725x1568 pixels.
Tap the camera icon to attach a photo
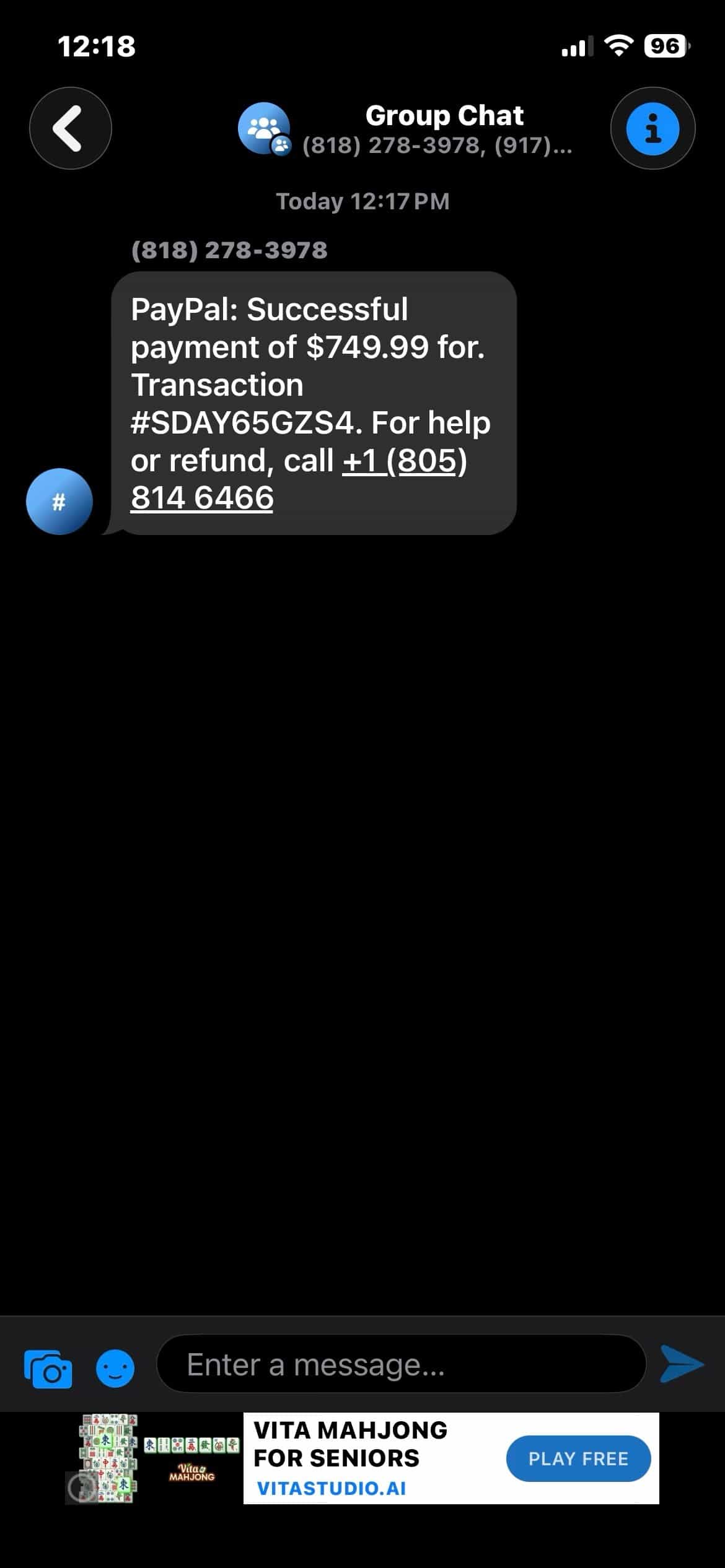[x=48, y=1369]
